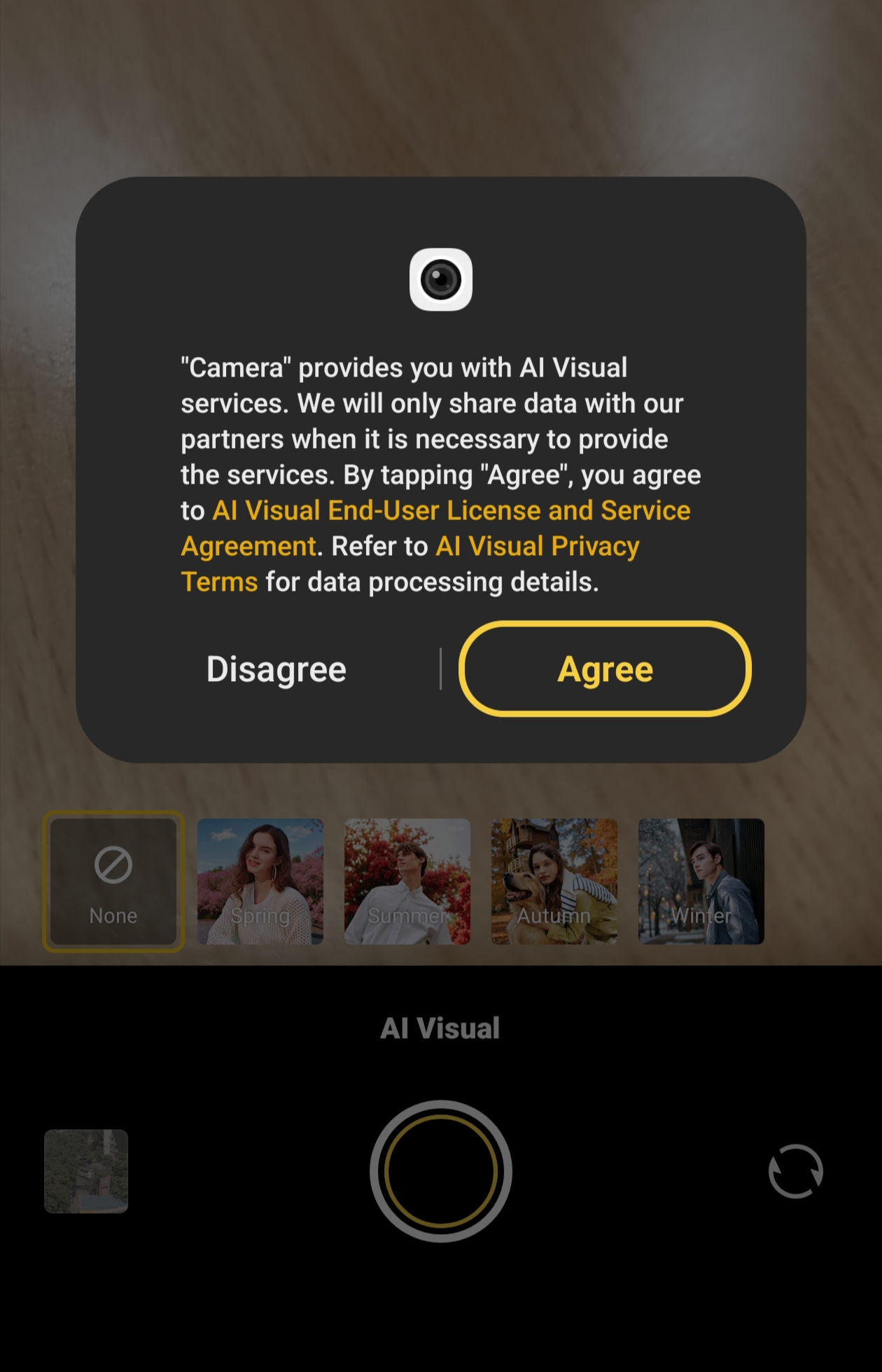
Task: Tap Disagree to decline the AI Visual terms
Action: pyautogui.click(x=276, y=669)
